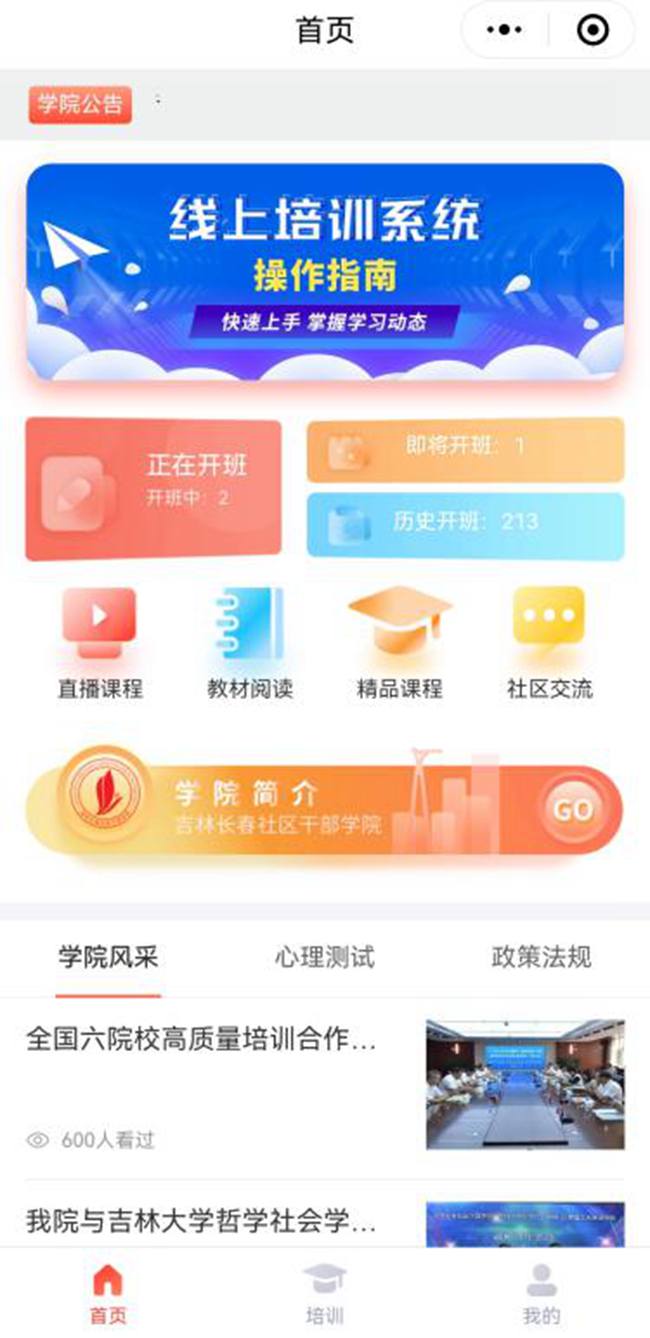The height and width of the screenshot is (1338, 650).
Task: View the 历史开班 classes
Action: [x=465, y=524]
